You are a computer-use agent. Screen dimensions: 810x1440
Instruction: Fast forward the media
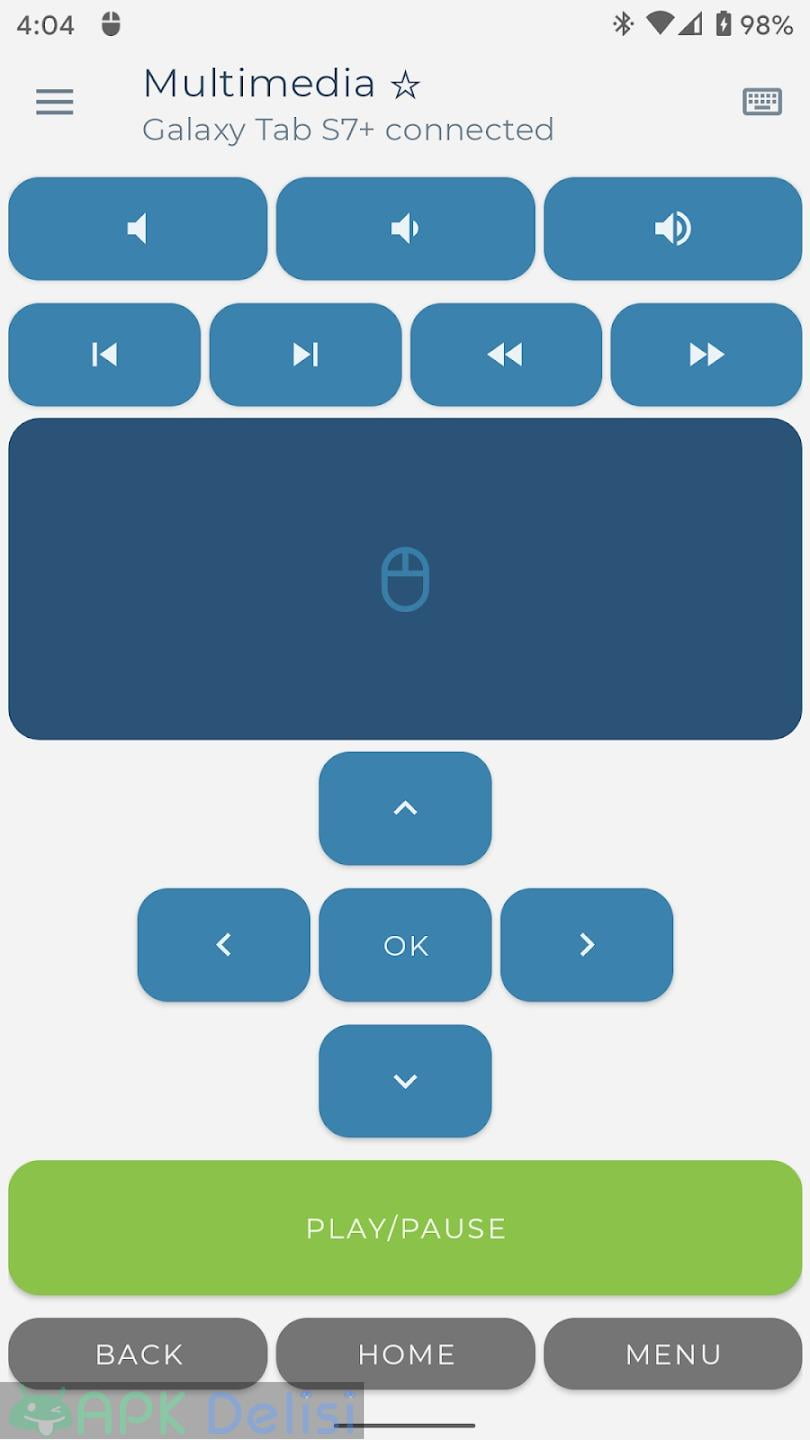[707, 355]
